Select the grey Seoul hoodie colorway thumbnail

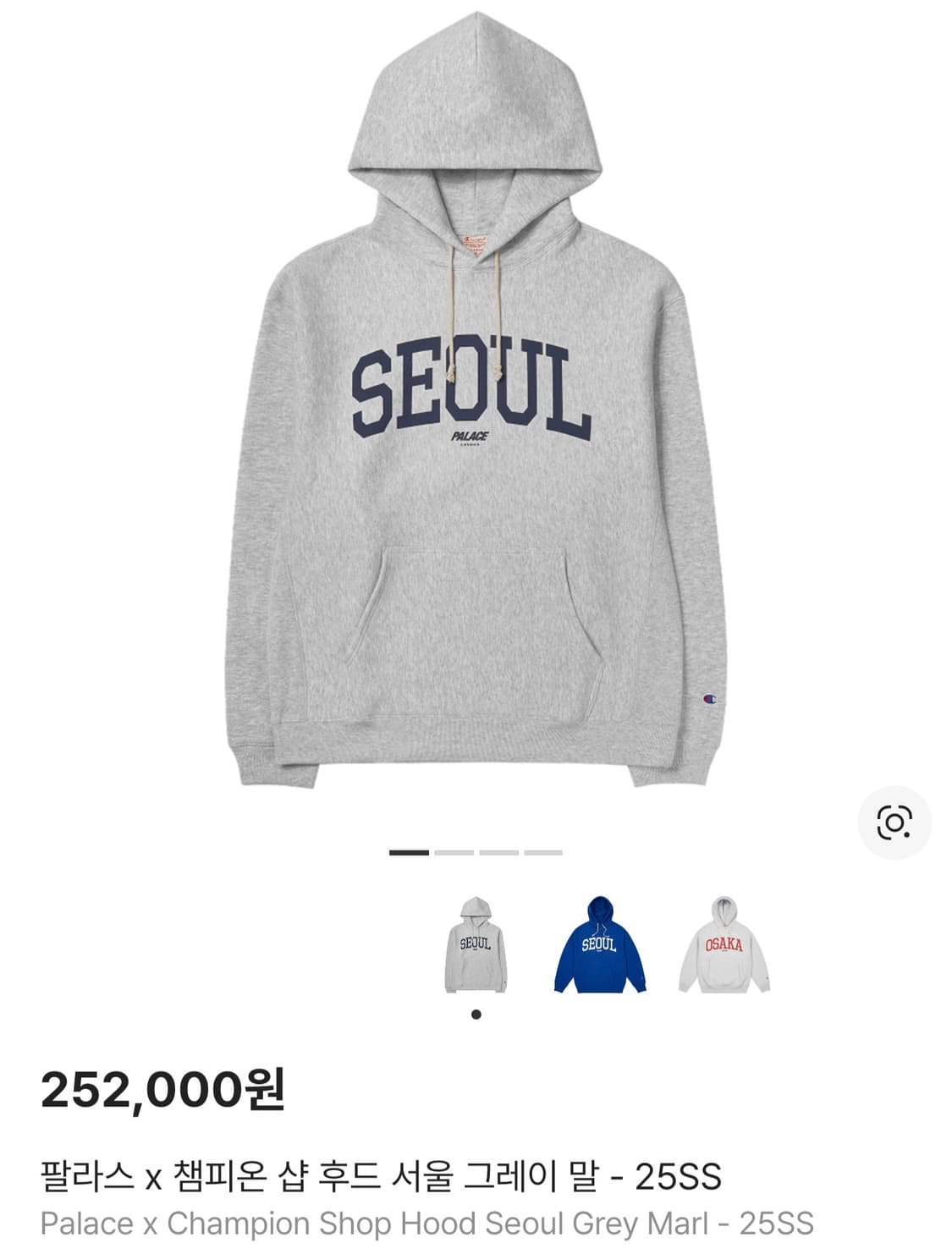click(x=476, y=945)
